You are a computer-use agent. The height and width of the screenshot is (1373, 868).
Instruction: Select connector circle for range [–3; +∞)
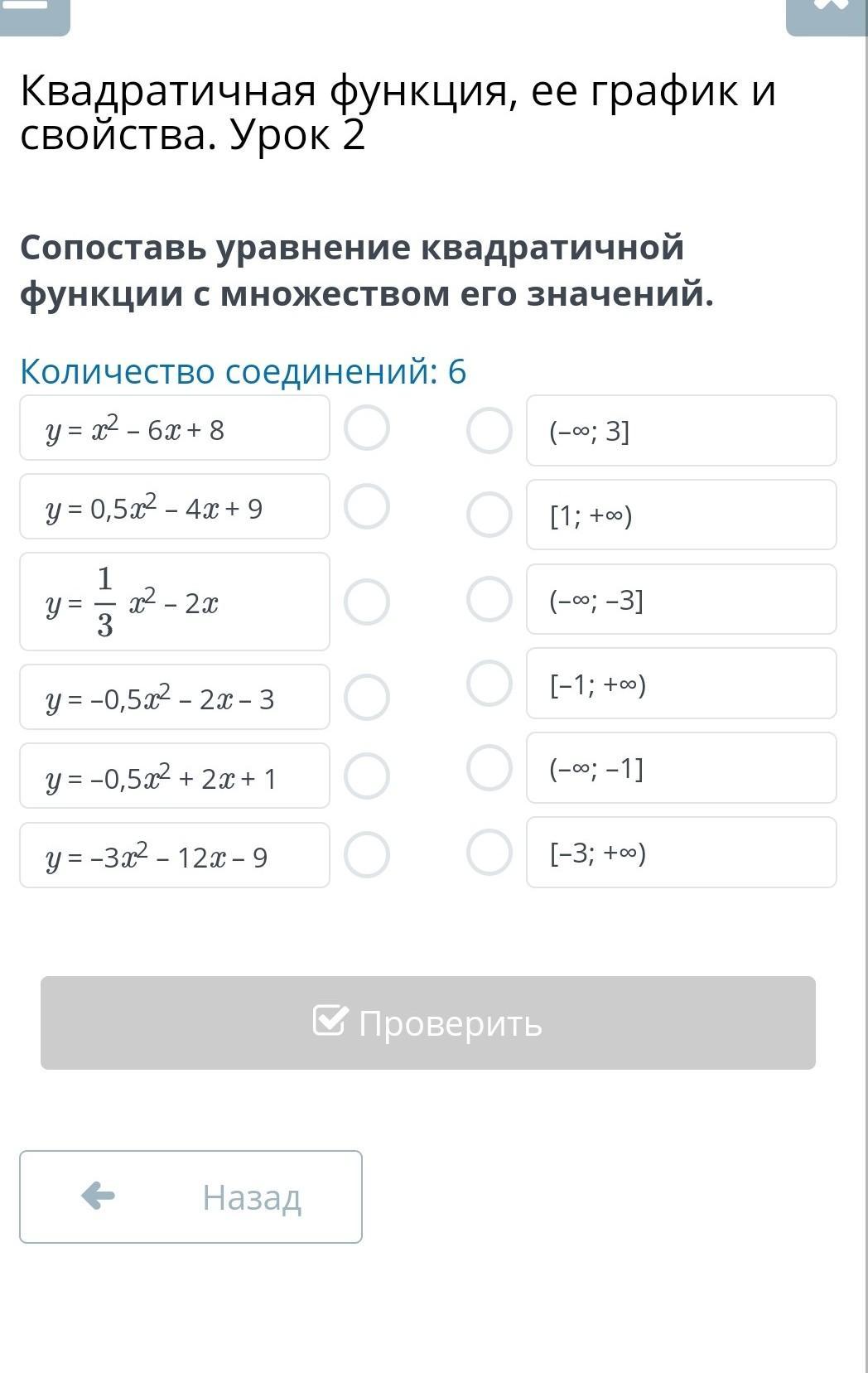click(489, 852)
